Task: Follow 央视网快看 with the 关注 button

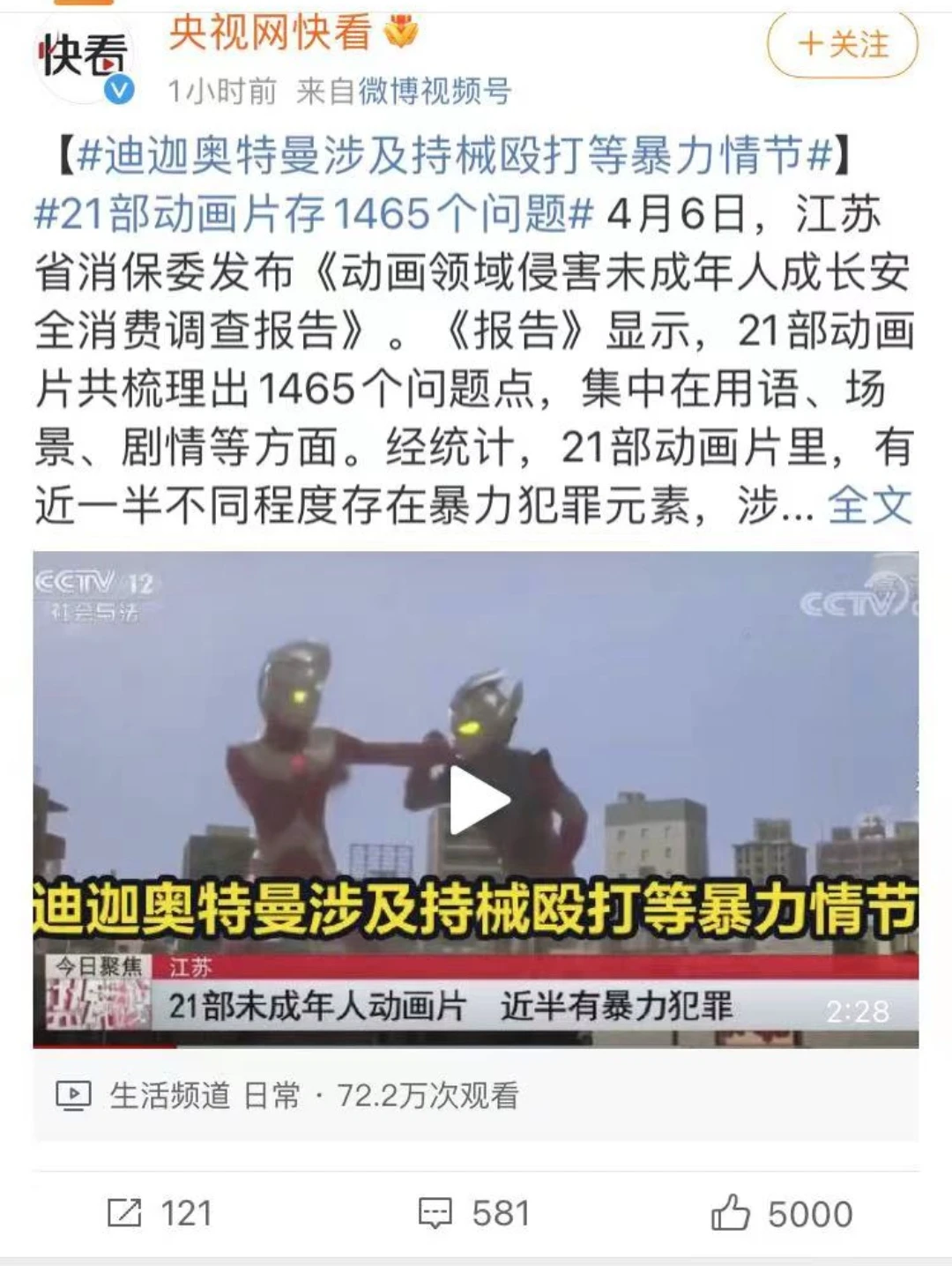Action: pyautogui.click(x=842, y=44)
